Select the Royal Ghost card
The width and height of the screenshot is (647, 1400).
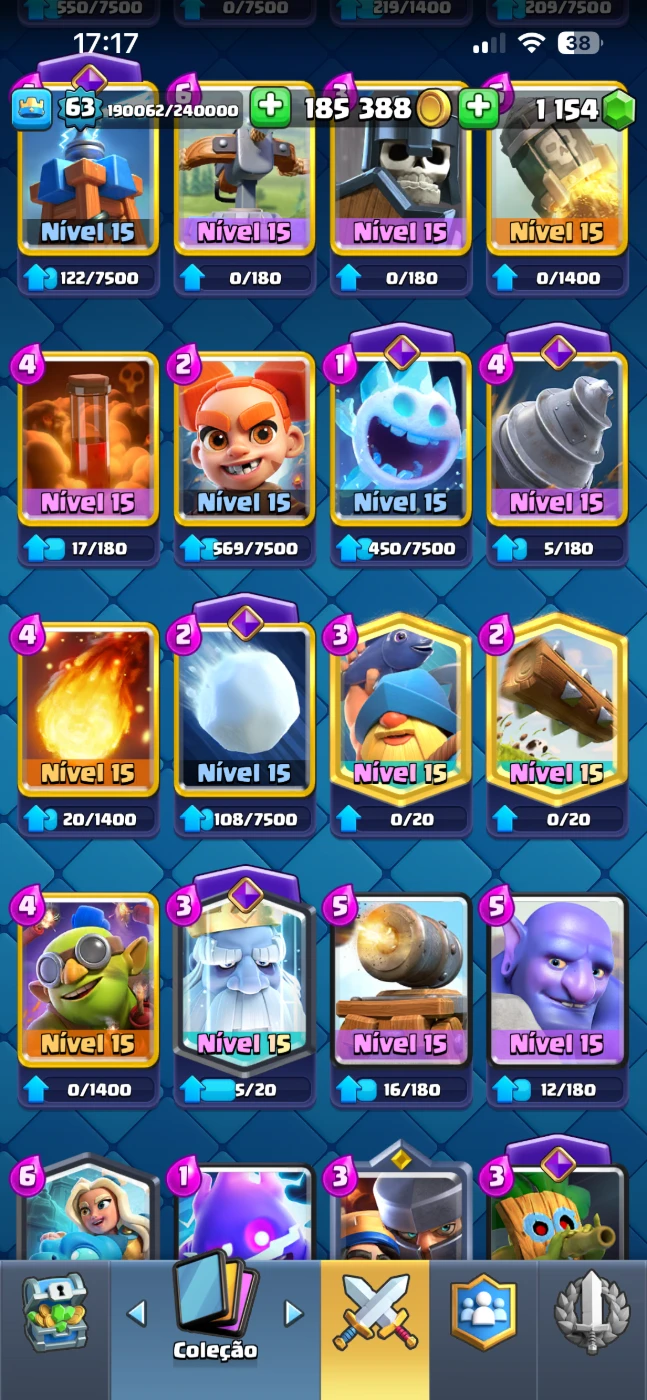click(244, 982)
